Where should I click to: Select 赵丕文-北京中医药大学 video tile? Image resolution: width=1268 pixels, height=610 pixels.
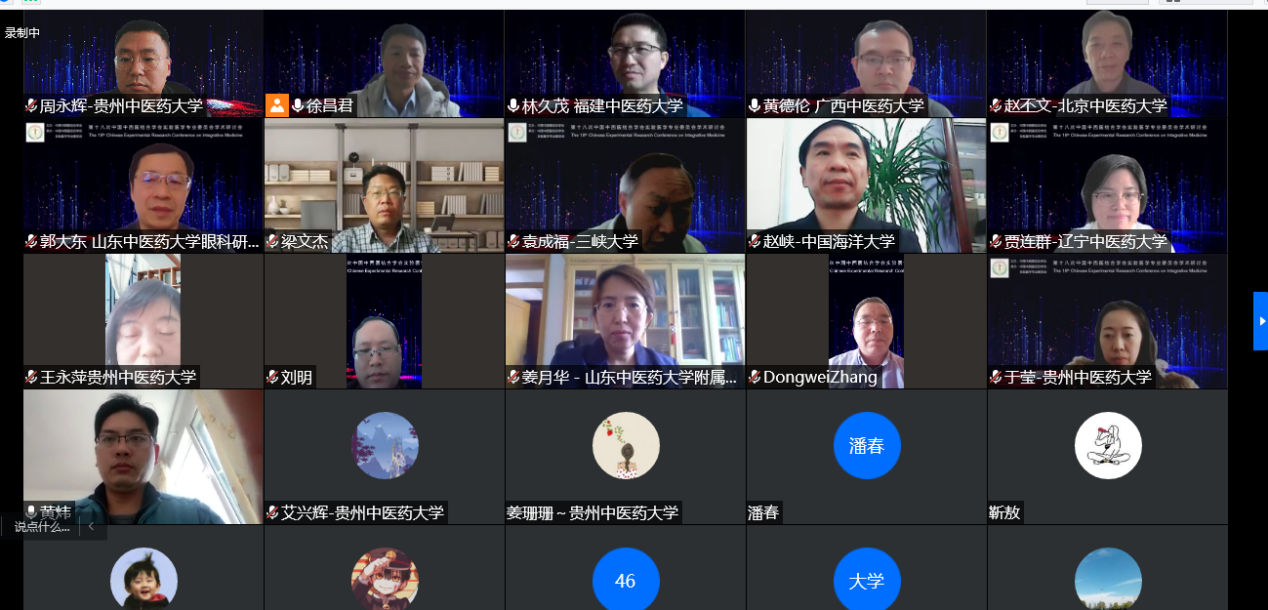point(1107,63)
